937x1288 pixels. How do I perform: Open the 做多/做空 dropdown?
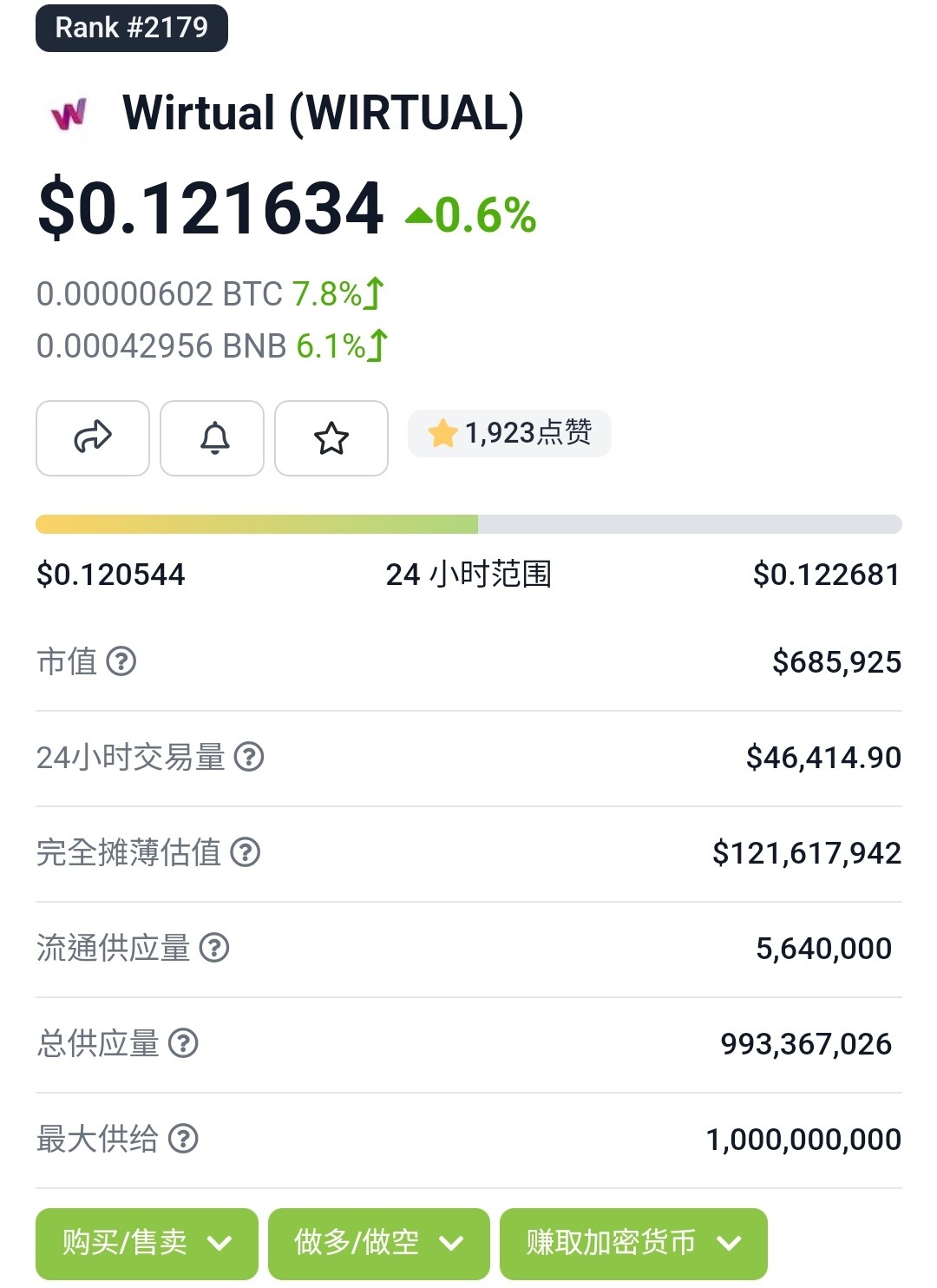coord(379,1244)
